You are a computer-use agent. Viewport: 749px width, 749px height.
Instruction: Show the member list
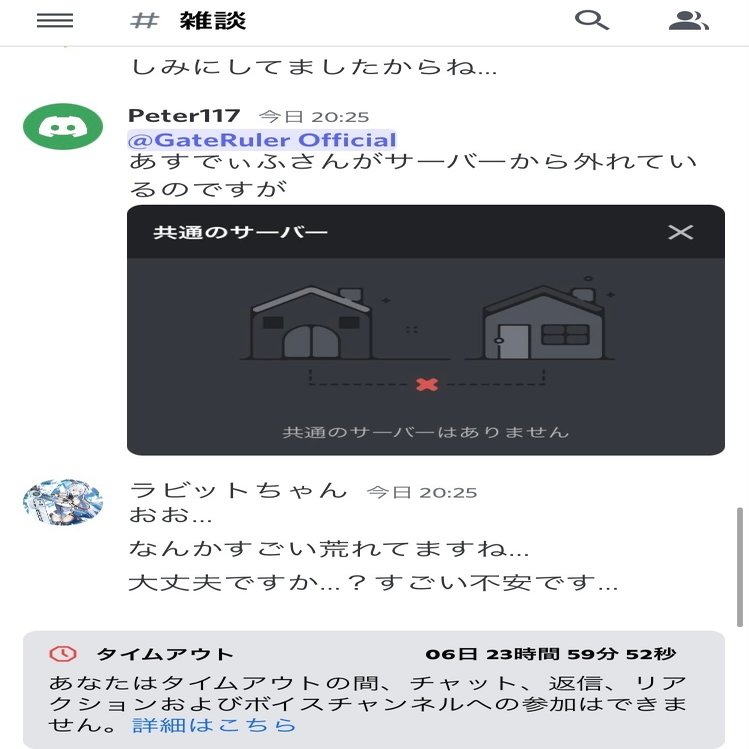pos(688,20)
